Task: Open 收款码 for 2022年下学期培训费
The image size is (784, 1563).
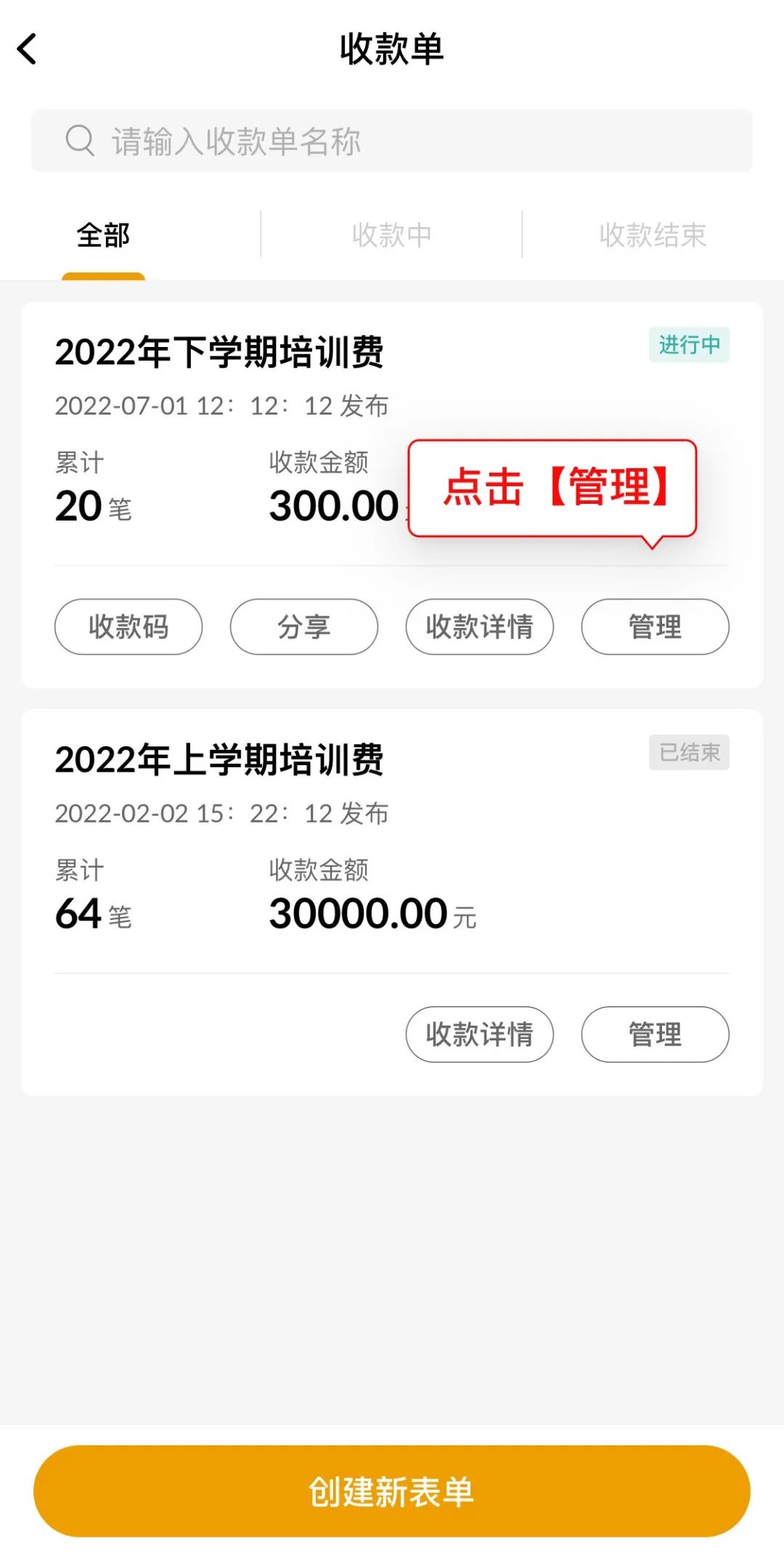Action: (128, 627)
